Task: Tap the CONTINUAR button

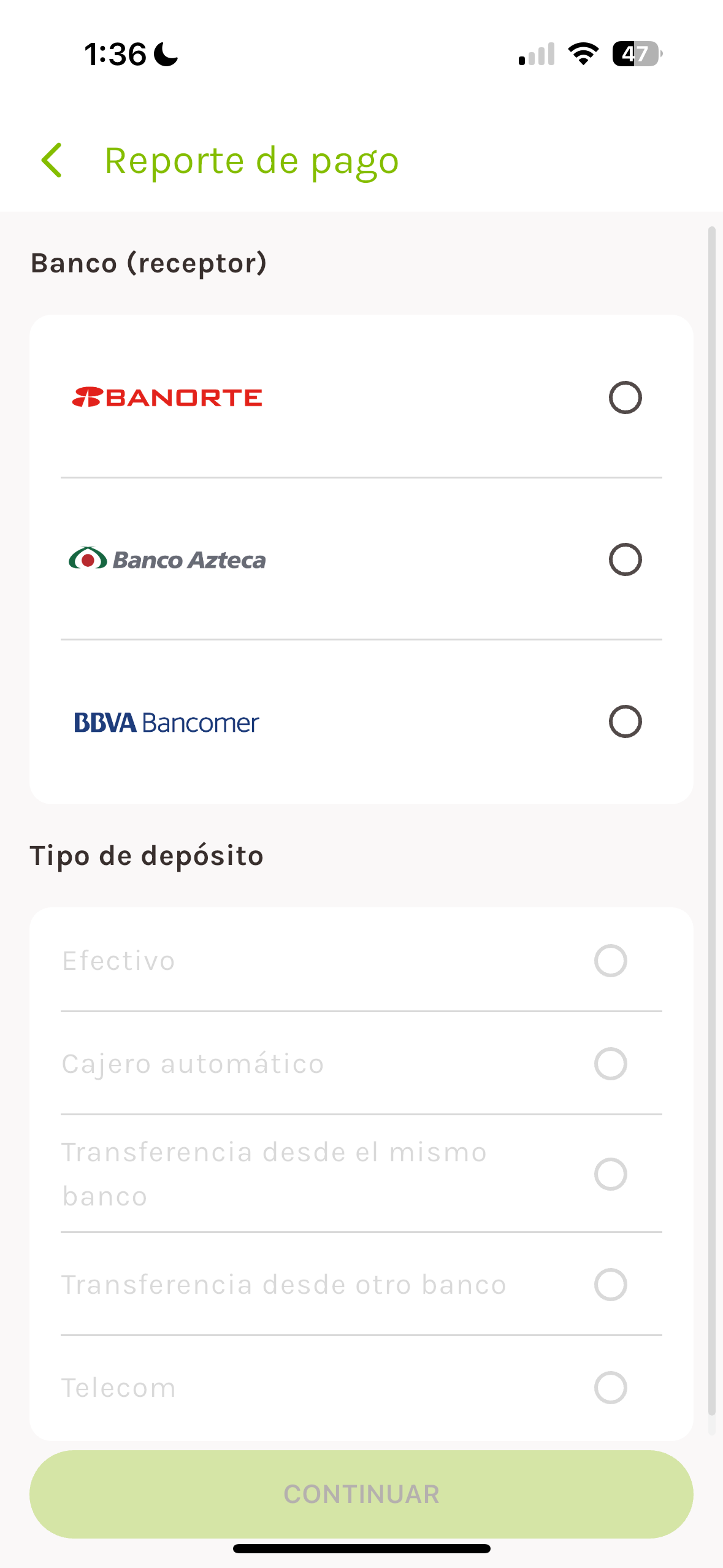Action: (361, 1494)
